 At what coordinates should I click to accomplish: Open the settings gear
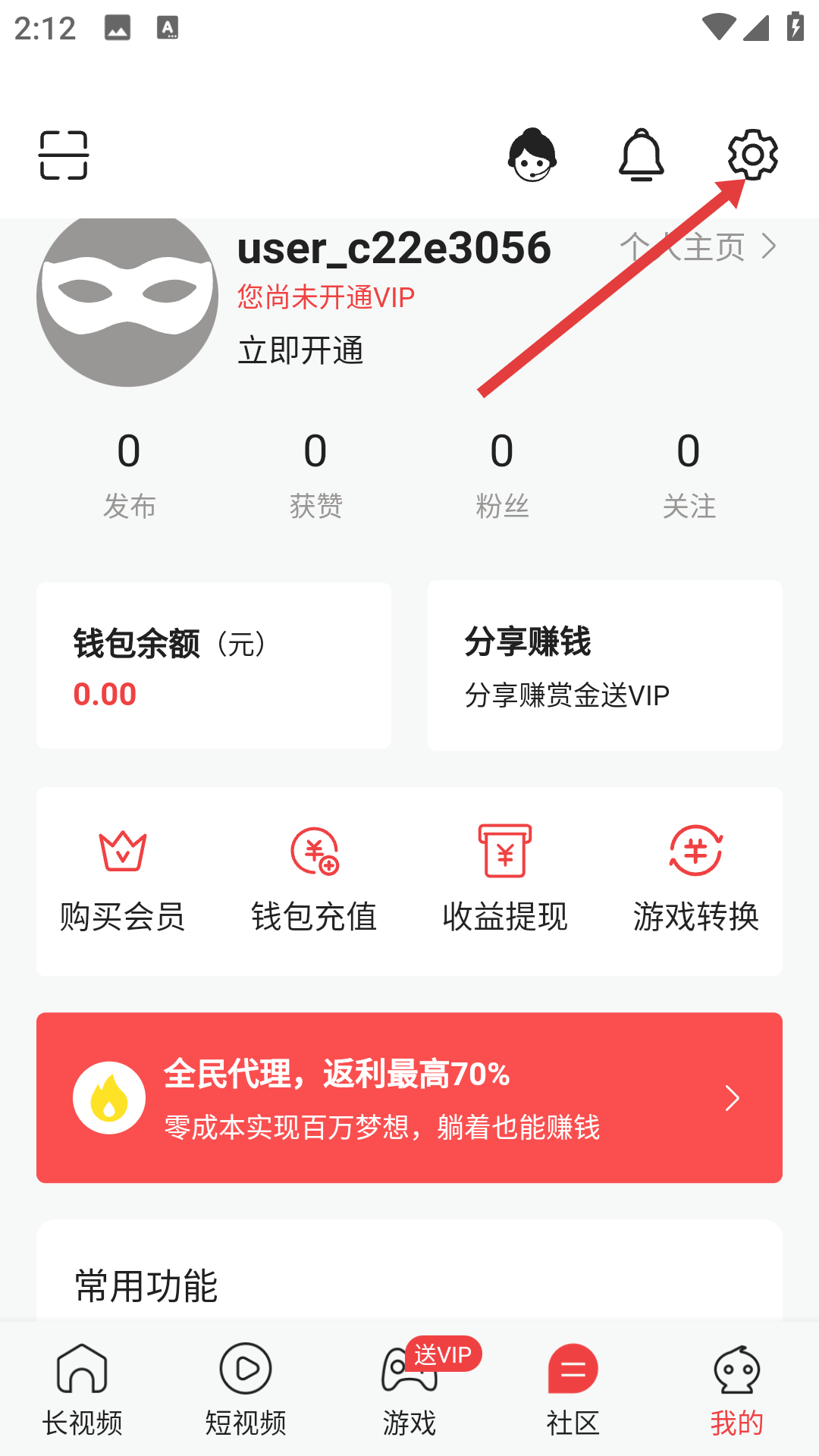[x=752, y=155]
